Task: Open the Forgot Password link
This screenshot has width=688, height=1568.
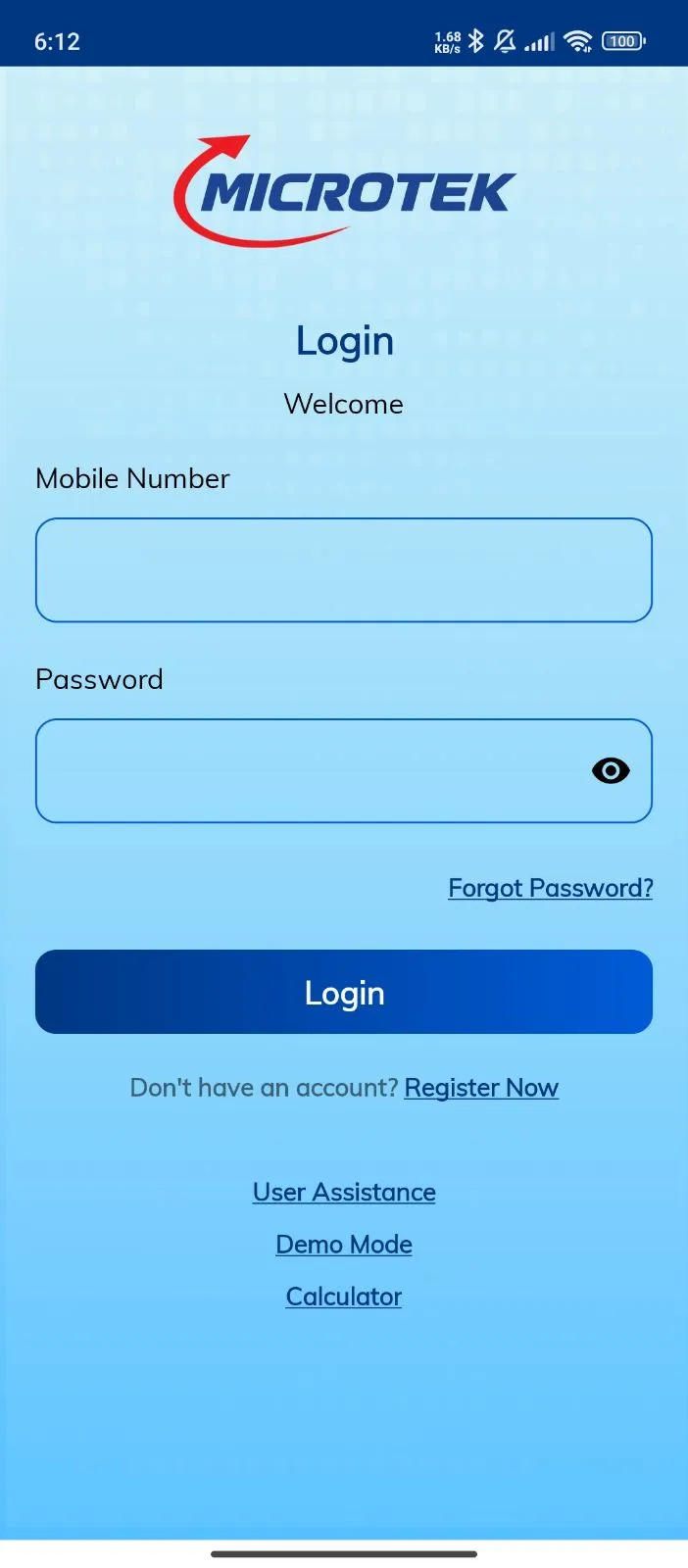Action: (550, 888)
